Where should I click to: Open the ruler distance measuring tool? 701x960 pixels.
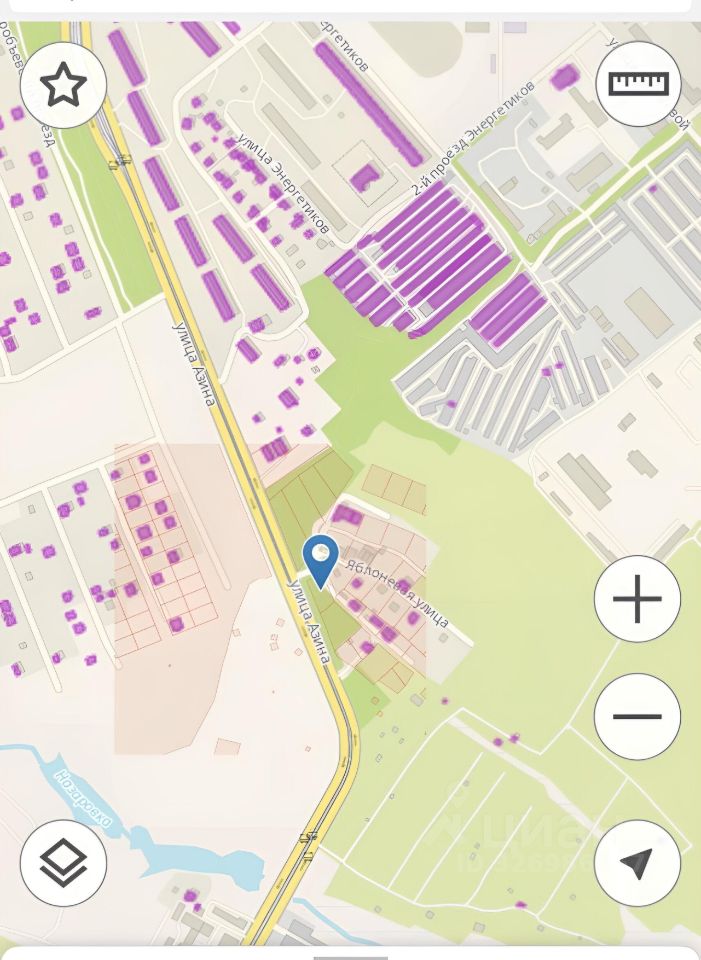638,84
